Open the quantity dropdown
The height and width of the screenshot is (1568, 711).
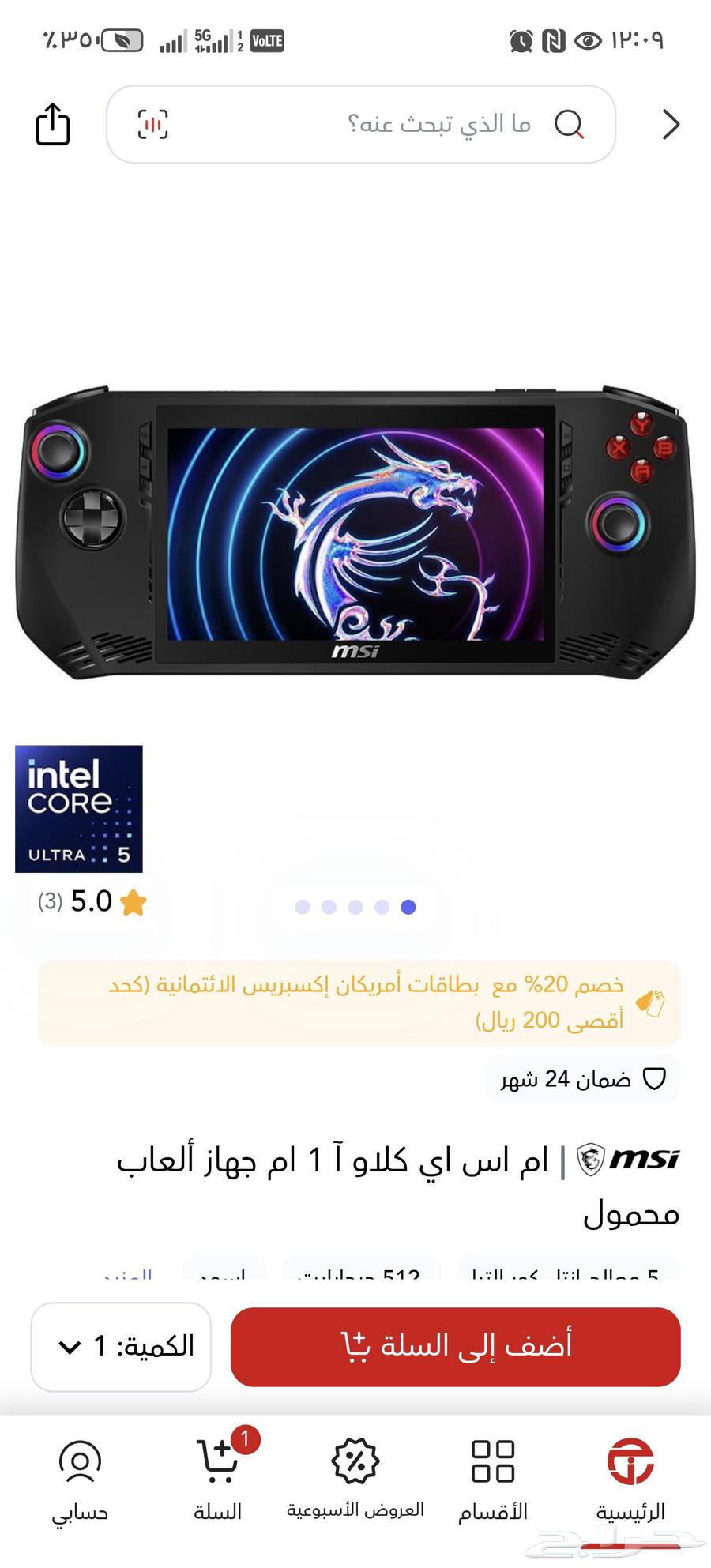121,1346
